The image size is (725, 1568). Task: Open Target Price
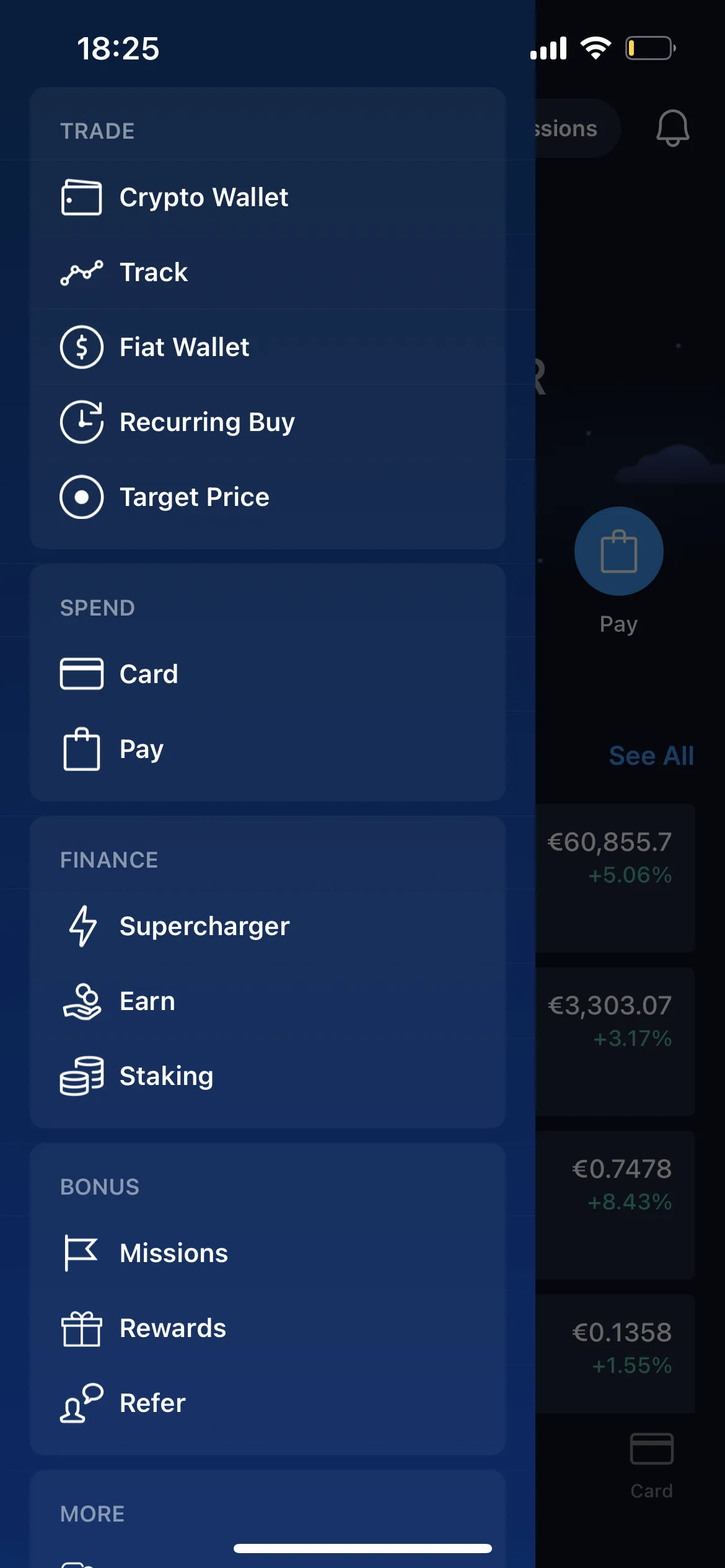(x=194, y=497)
